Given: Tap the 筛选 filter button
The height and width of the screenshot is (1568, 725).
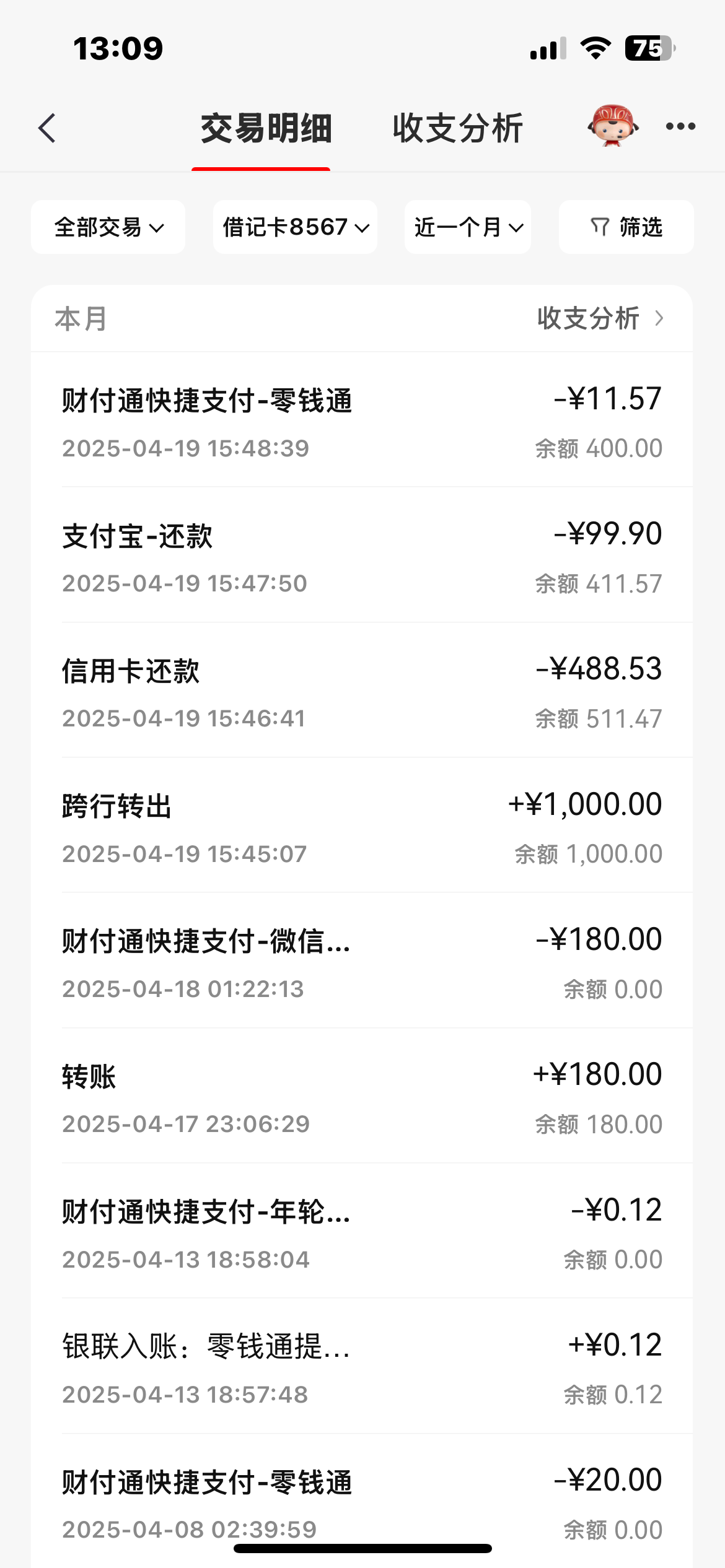Looking at the screenshot, I should tap(626, 227).
